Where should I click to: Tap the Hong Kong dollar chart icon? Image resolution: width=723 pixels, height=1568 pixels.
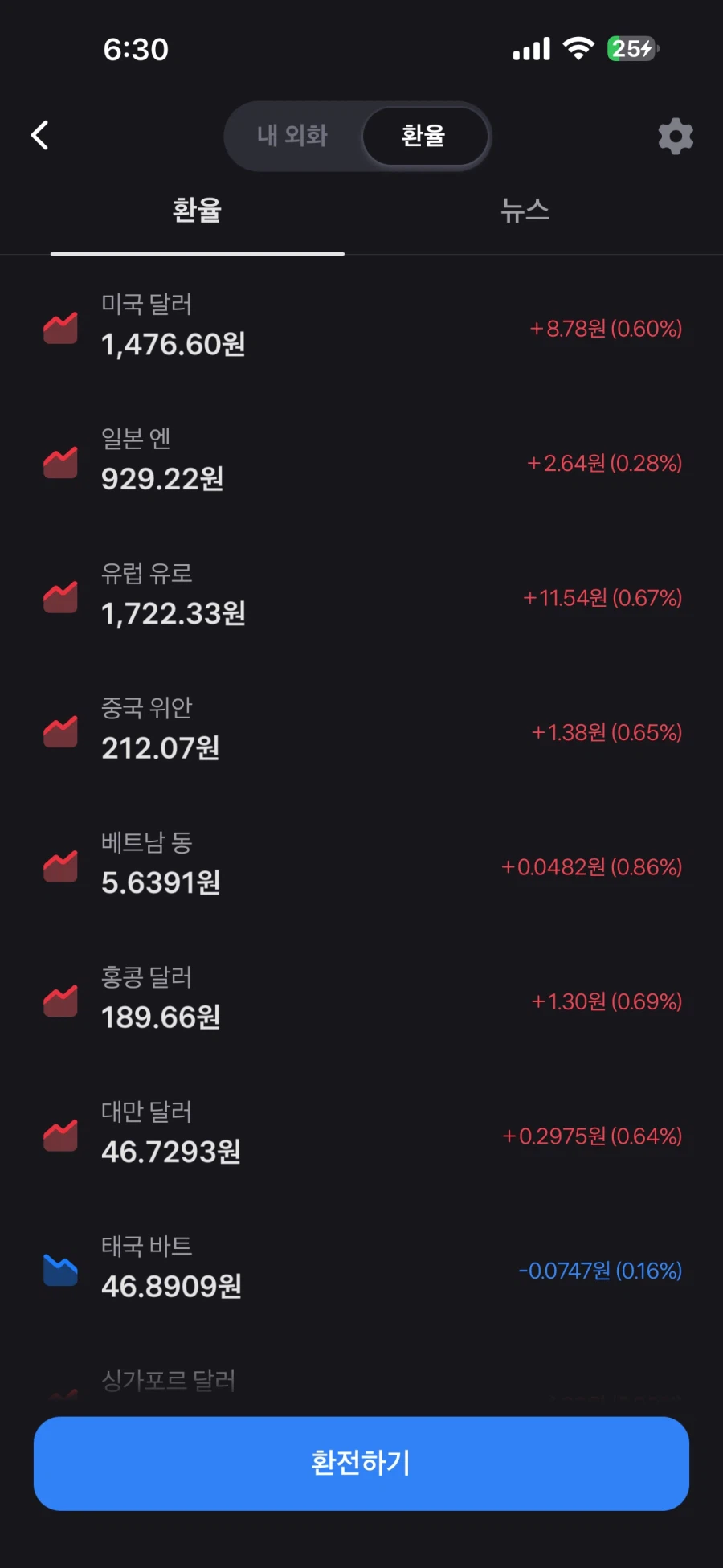tap(59, 1000)
